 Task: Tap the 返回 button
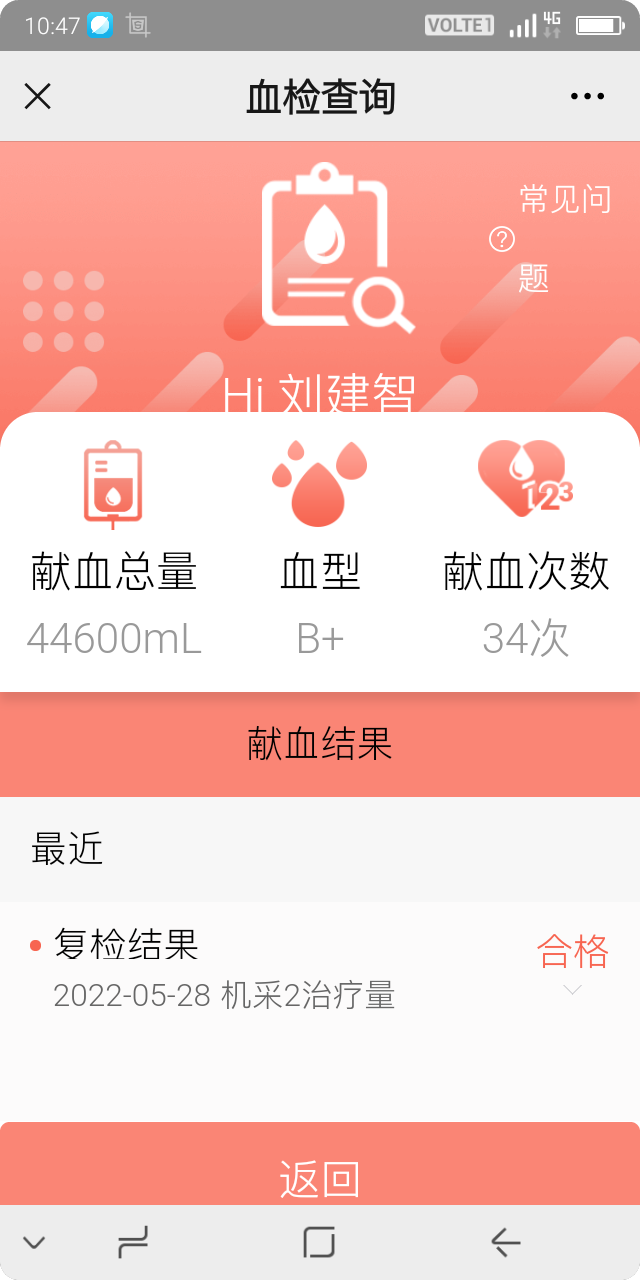click(x=320, y=1178)
